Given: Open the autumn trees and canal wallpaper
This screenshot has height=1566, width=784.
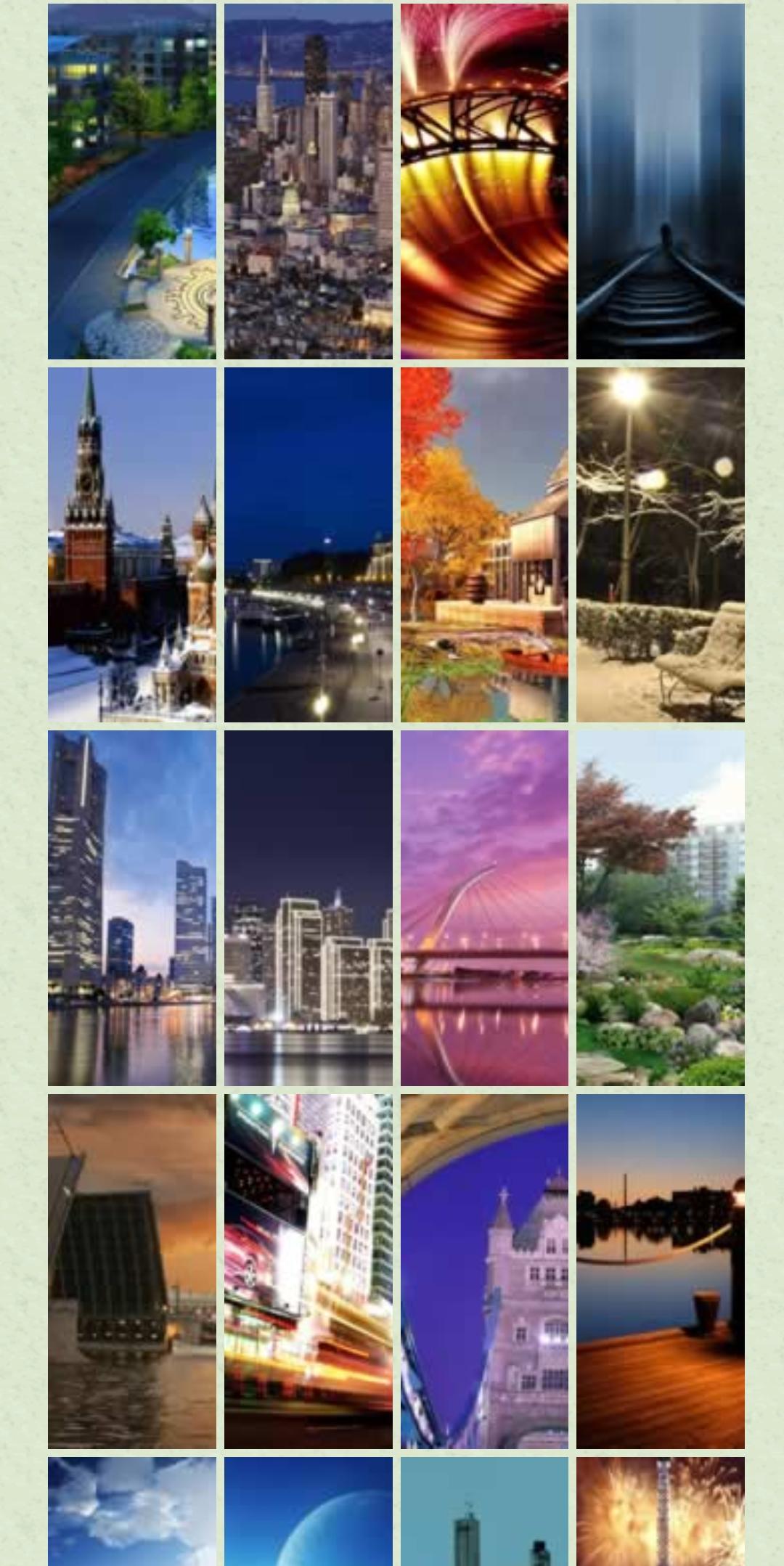Looking at the screenshot, I should [484, 545].
